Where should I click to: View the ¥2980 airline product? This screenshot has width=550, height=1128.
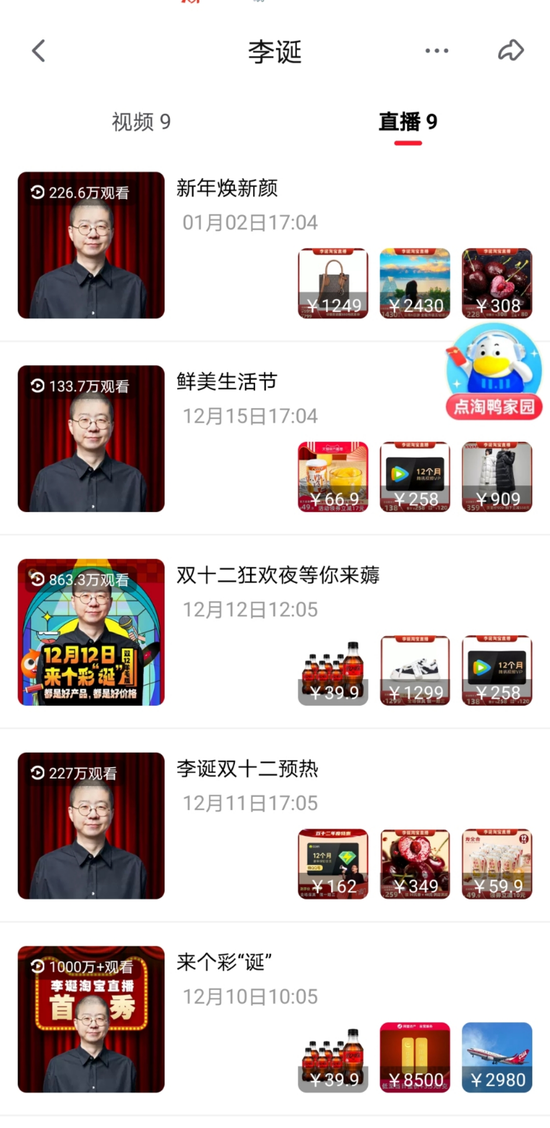click(x=497, y=1058)
